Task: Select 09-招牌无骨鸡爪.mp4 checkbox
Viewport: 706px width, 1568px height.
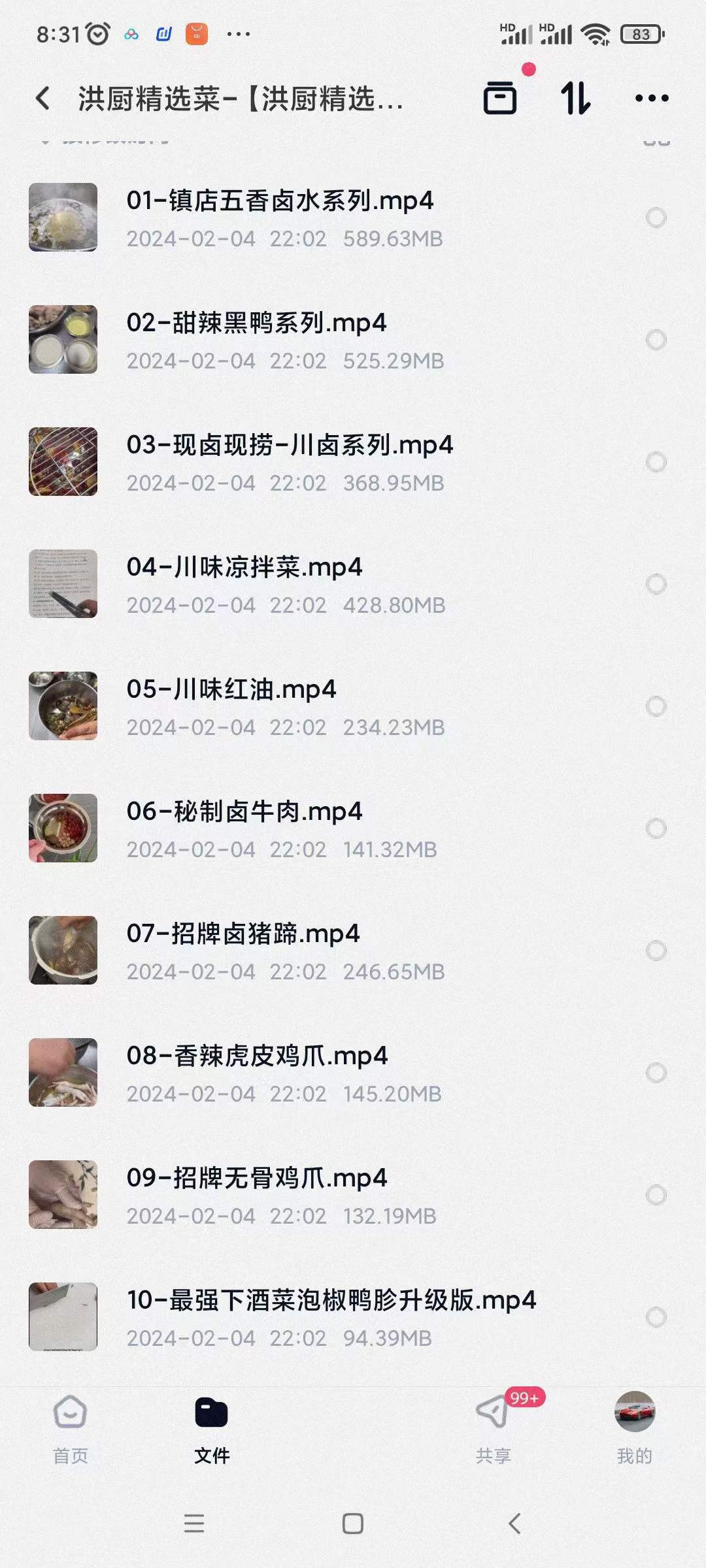Action: coord(656,1195)
